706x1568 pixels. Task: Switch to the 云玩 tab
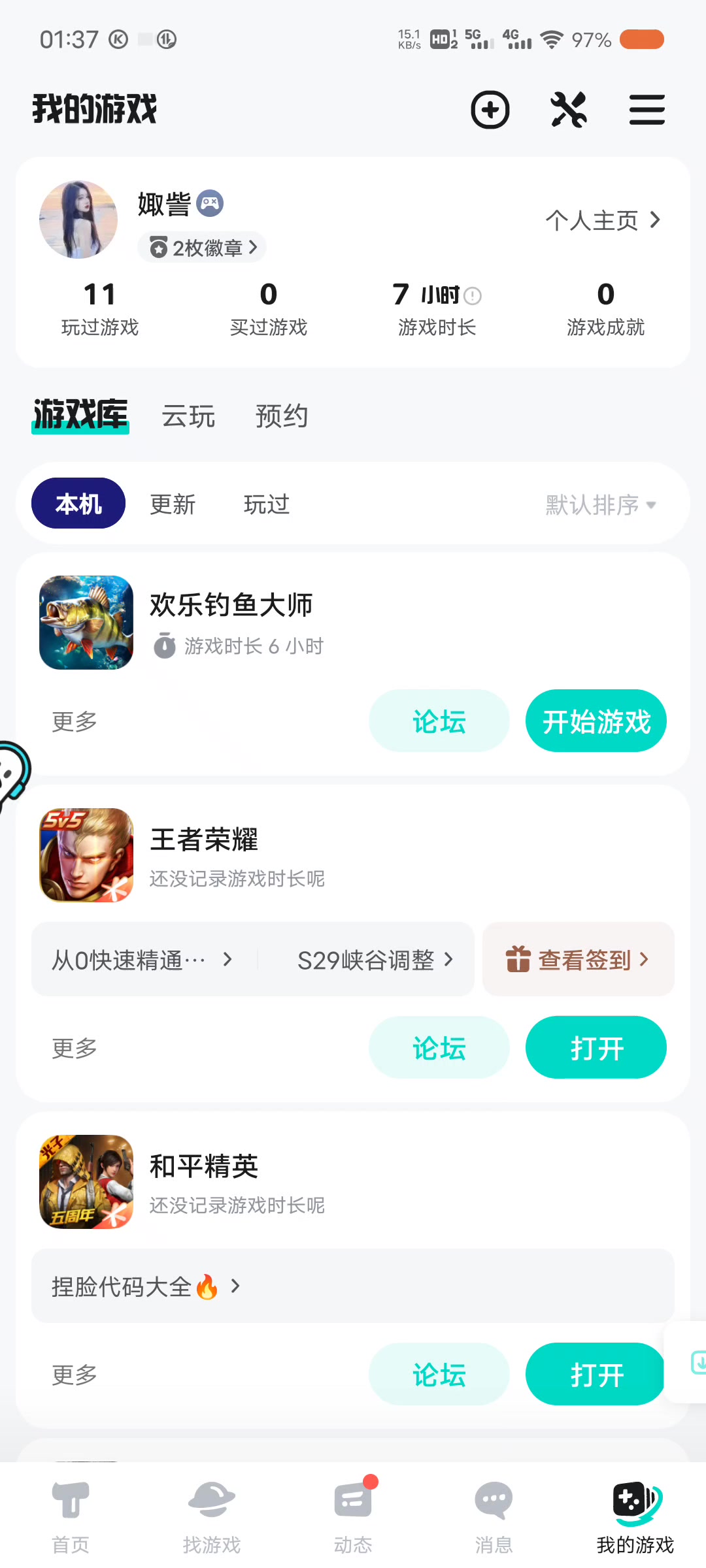tap(188, 416)
